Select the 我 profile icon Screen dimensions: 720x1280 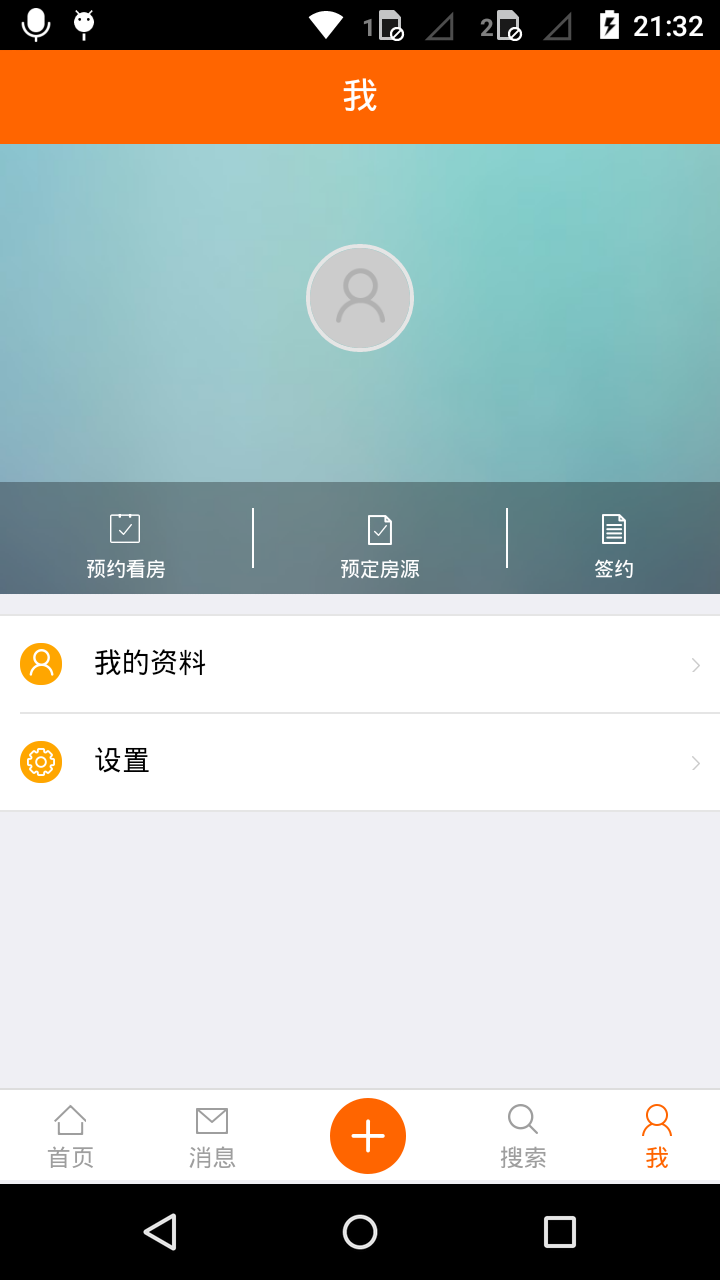656,1118
